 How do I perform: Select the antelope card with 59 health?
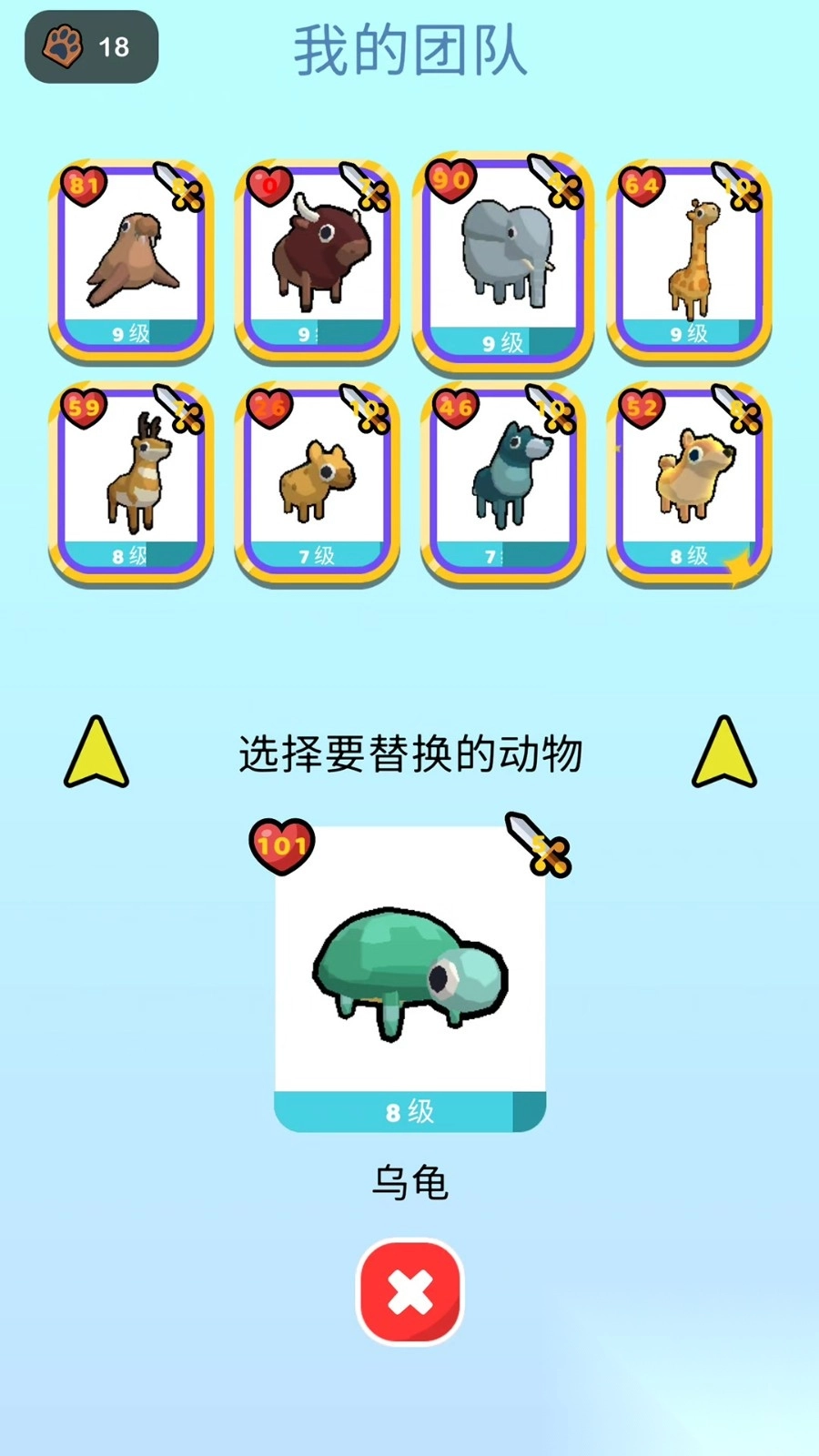[130, 482]
